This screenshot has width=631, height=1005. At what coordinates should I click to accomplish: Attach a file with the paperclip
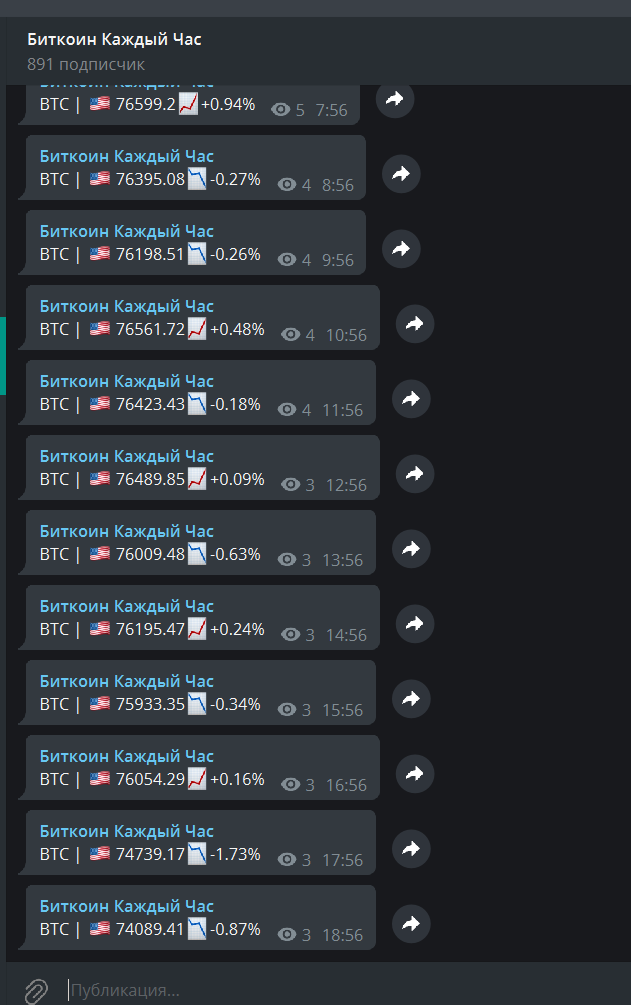tap(36, 990)
